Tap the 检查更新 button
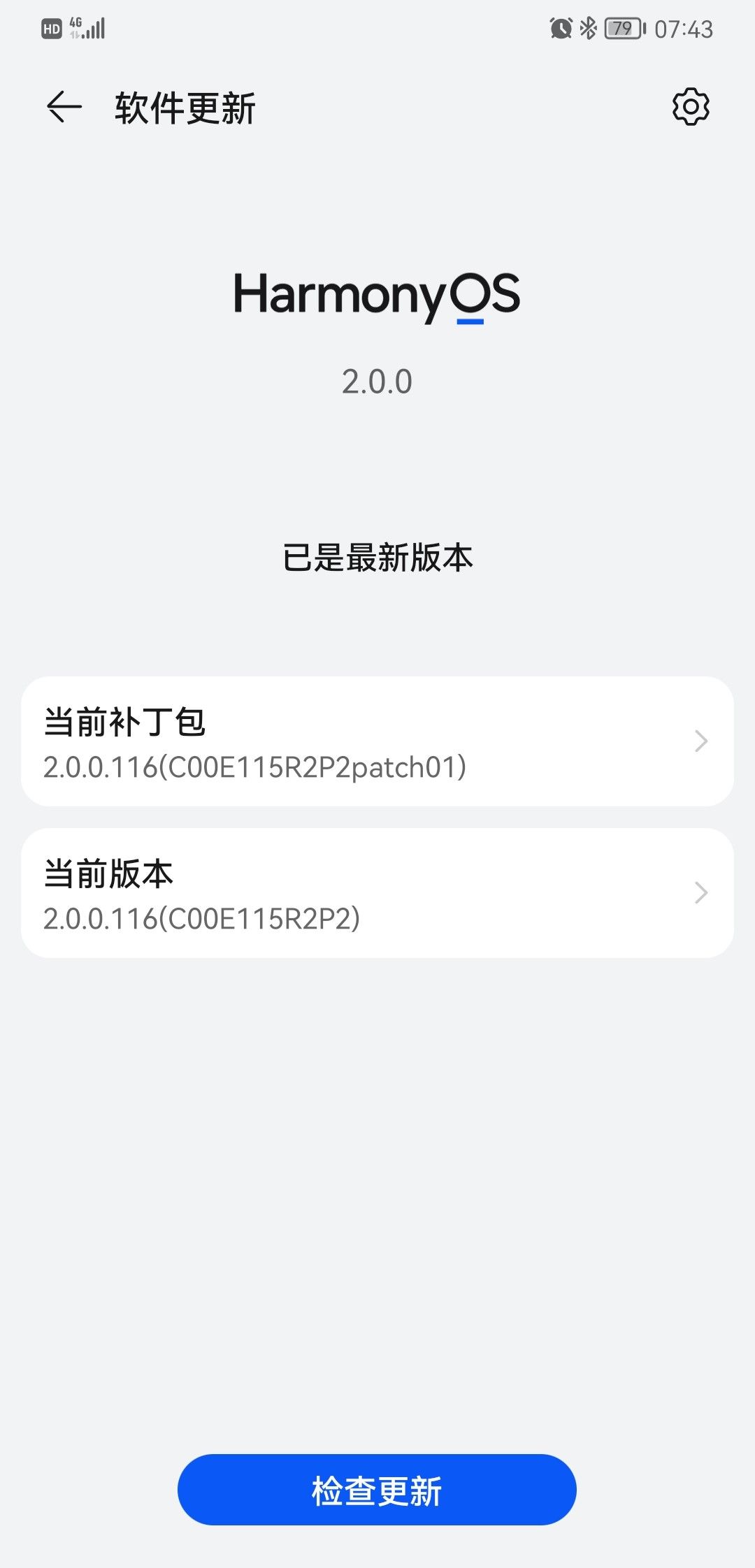755x1568 pixels. [x=377, y=1490]
